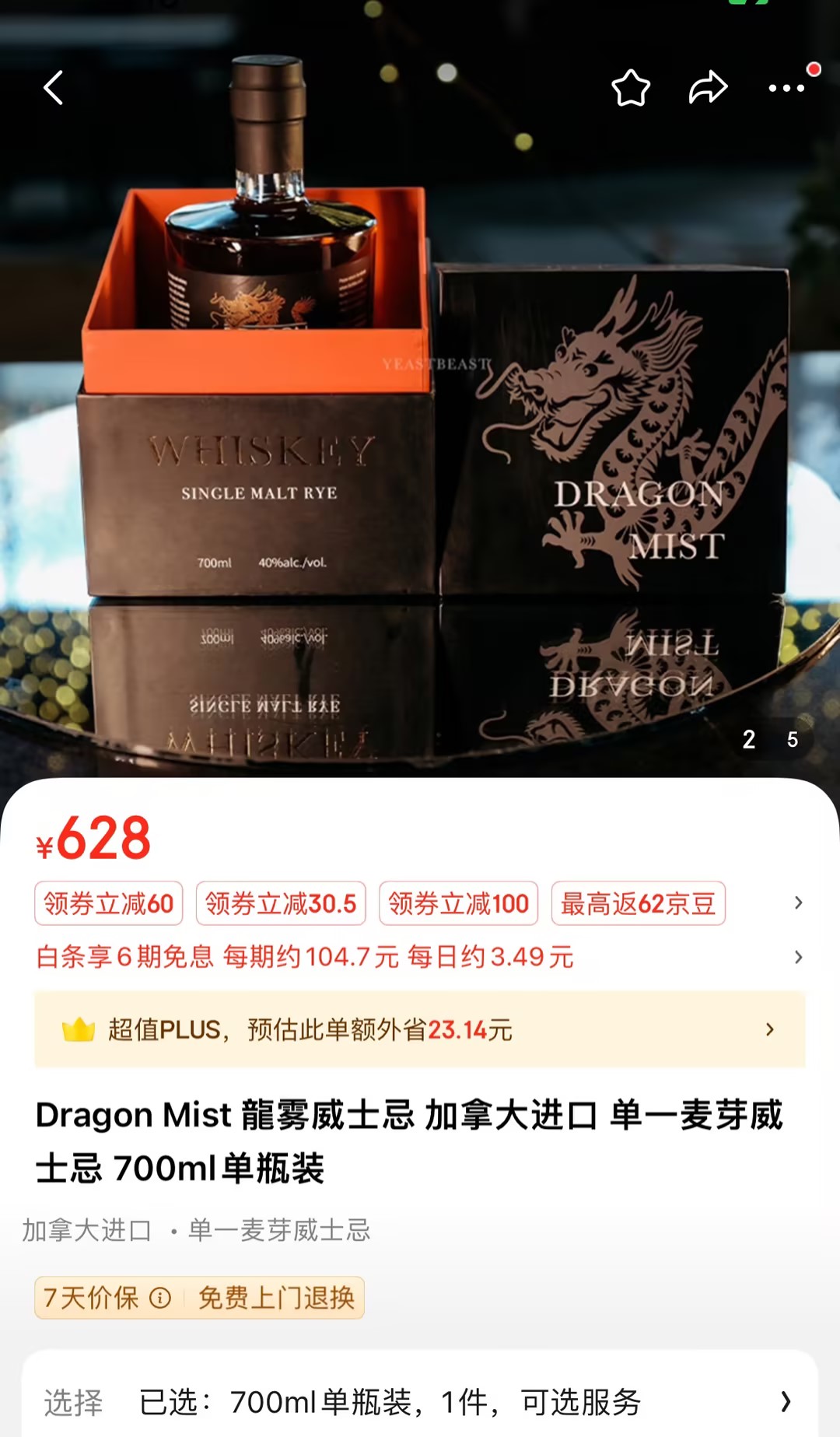
Task: Favorite this Dragon Mist whiskey
Action: (x=630, y=88)
